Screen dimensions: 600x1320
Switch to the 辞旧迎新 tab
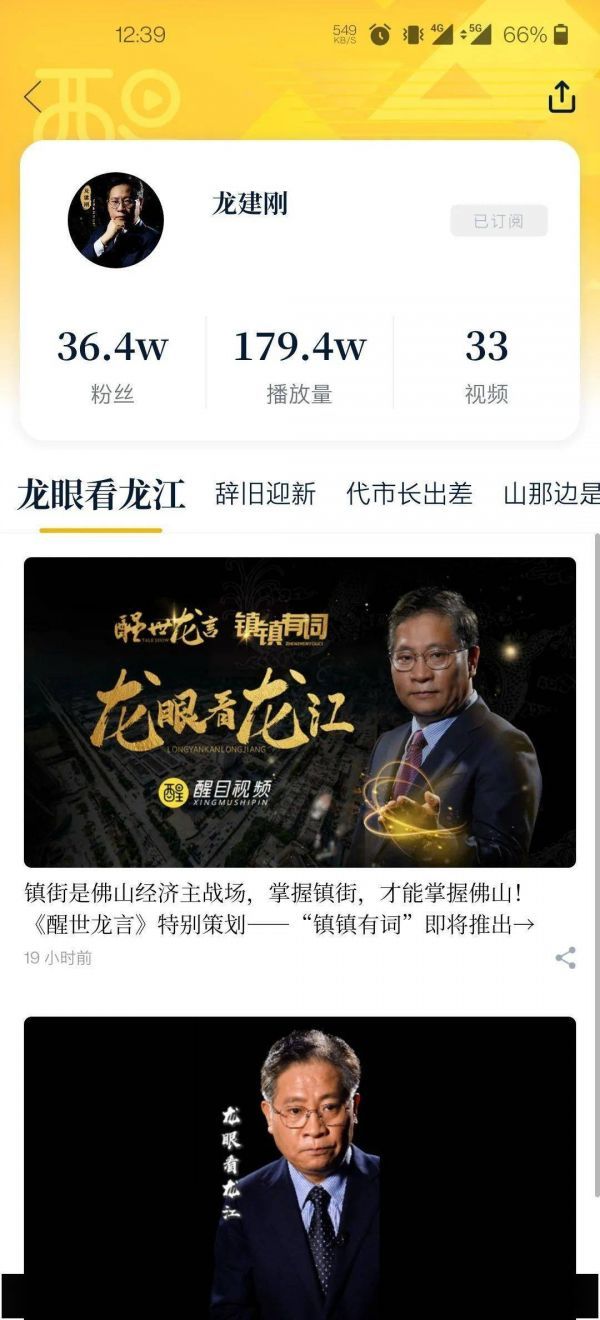(265, 493)
